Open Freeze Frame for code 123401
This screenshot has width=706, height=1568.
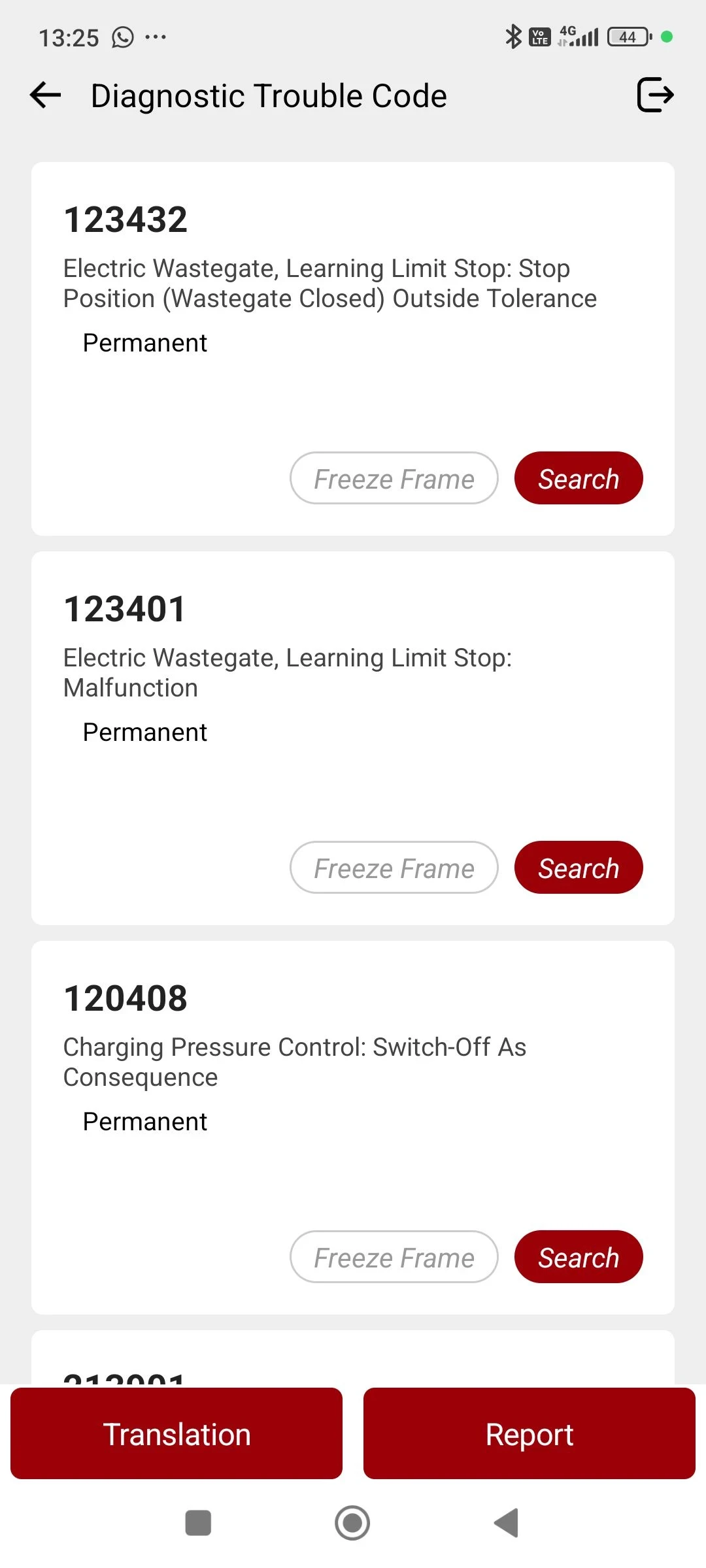tap(394, 868)
